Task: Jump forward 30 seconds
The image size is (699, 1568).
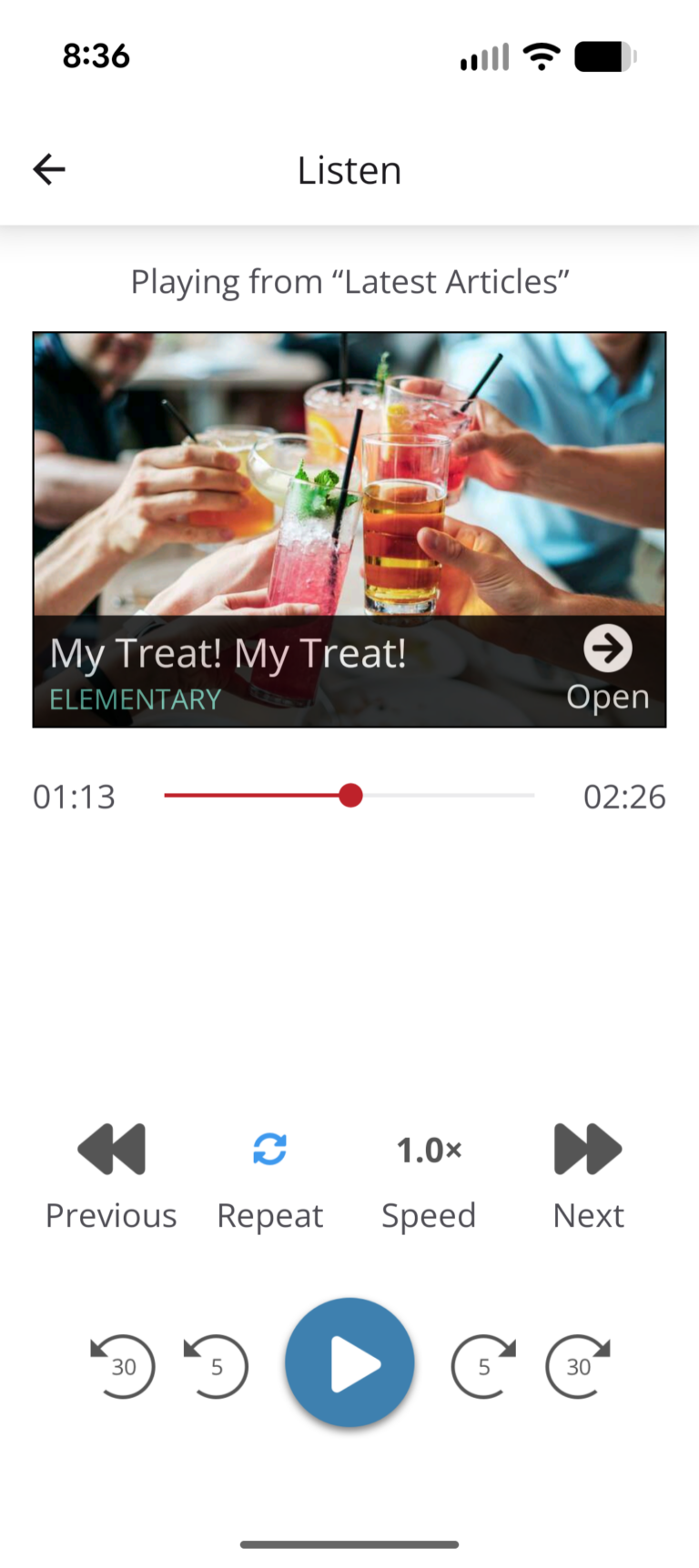Action: tap(578, 1365)
